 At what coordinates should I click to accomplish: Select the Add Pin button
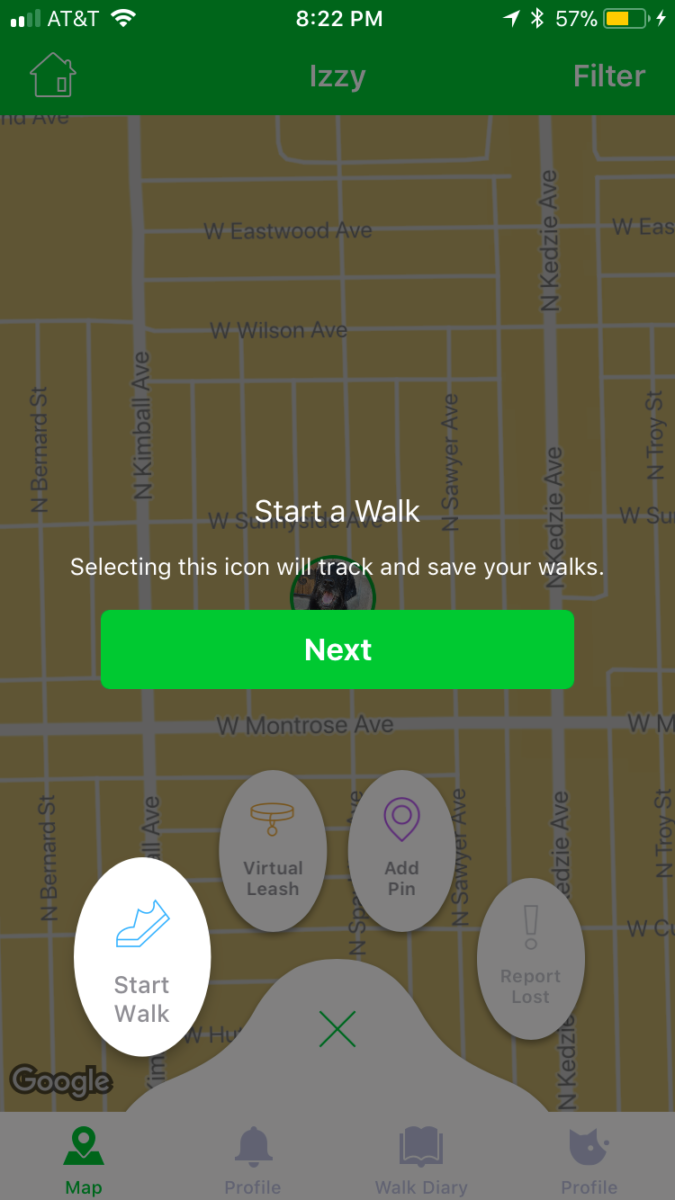point(401,849)
